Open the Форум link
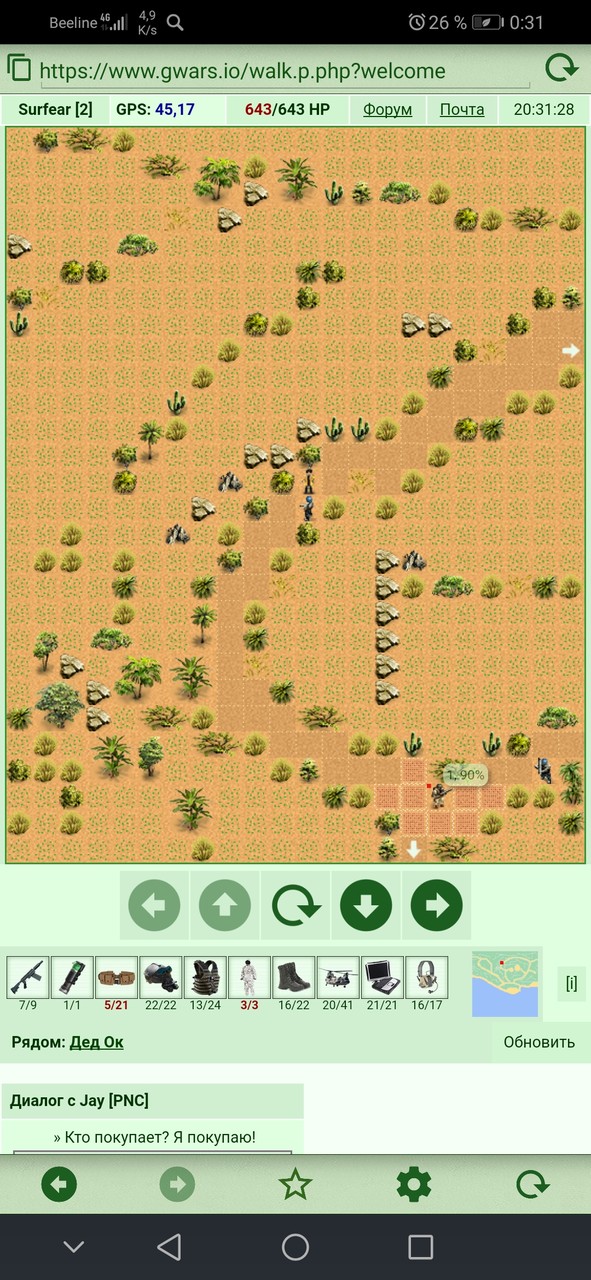Viewport: 591px width, 1280px height. [x=387, y=109]
